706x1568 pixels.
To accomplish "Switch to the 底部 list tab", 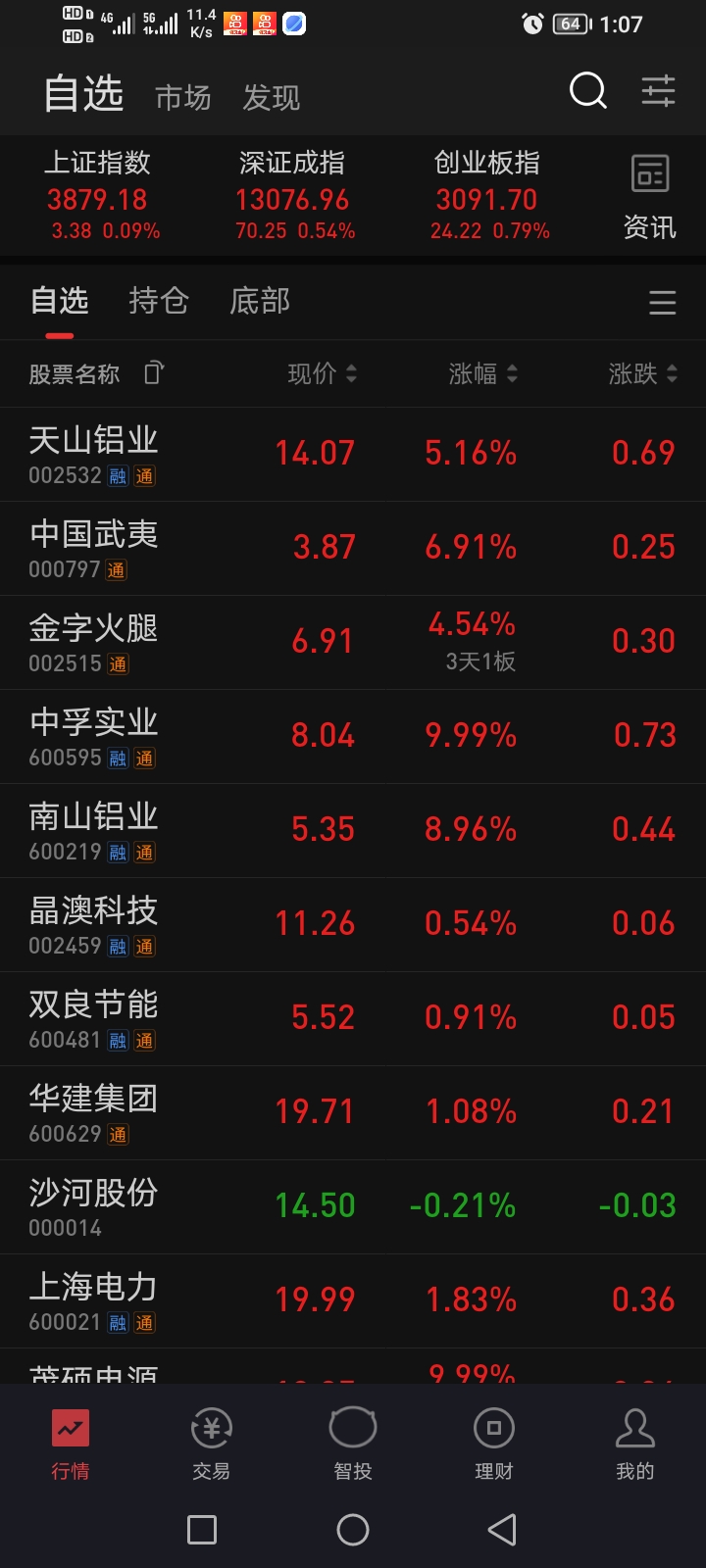I will [x=260, y=301].
